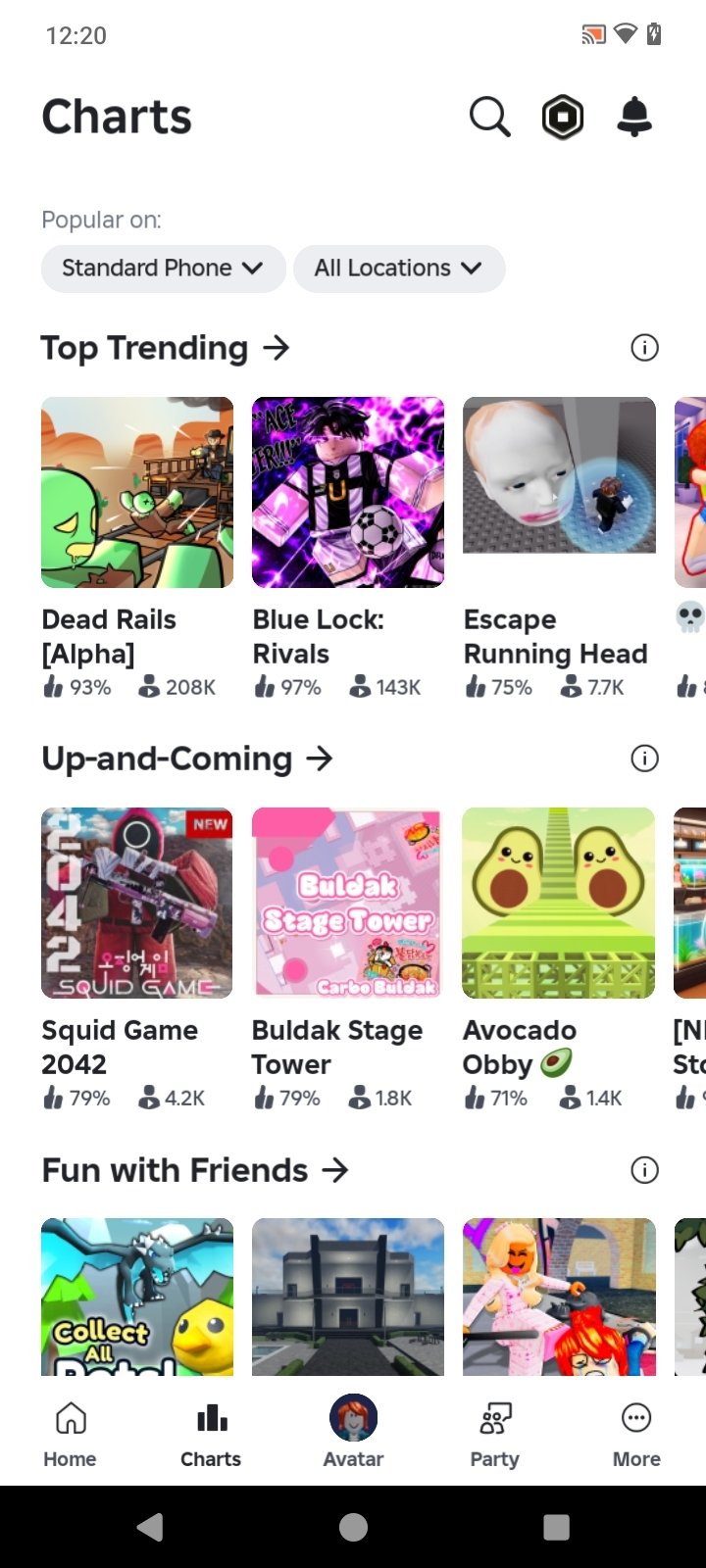The image size is (706, 1568).
Task: Open the notifications bell
Action: [634, 118]
